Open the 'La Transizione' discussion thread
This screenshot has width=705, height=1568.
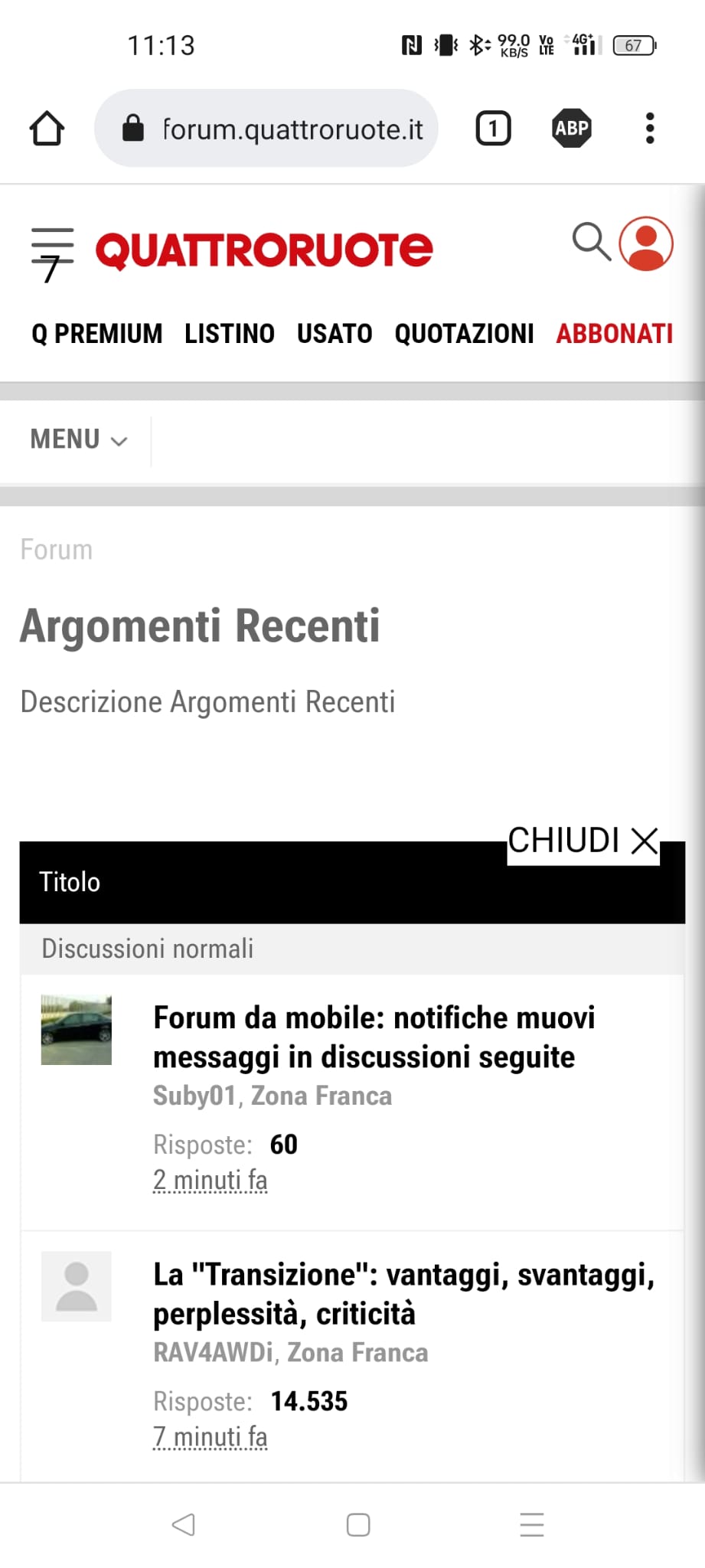[403, 1293]
